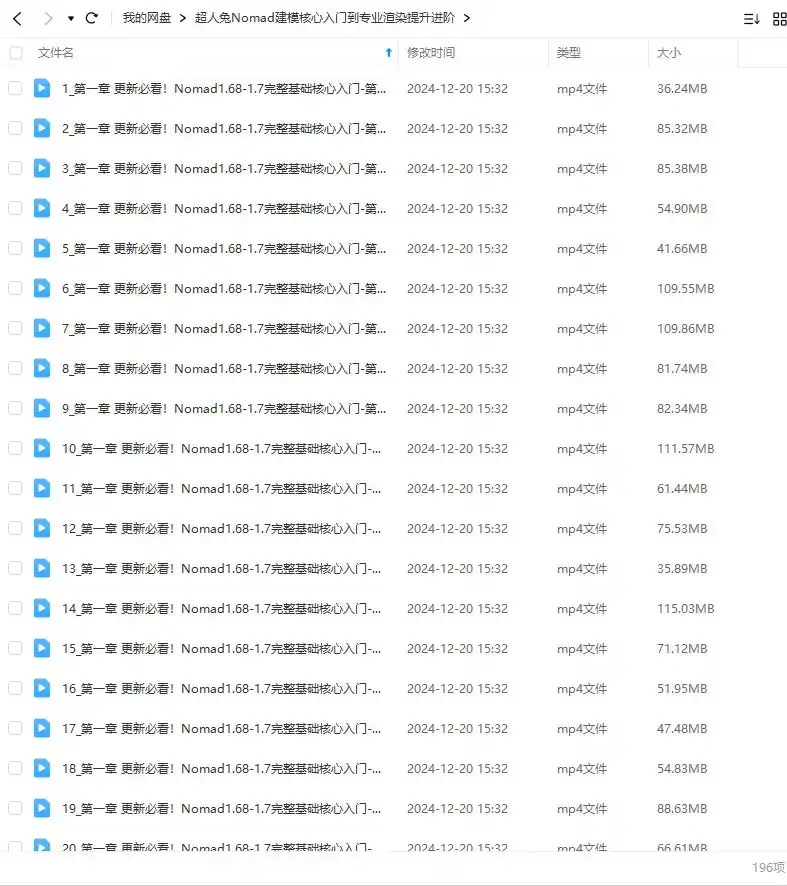
Task: Sort by 文件名 column
Action: tap(56, 52)
